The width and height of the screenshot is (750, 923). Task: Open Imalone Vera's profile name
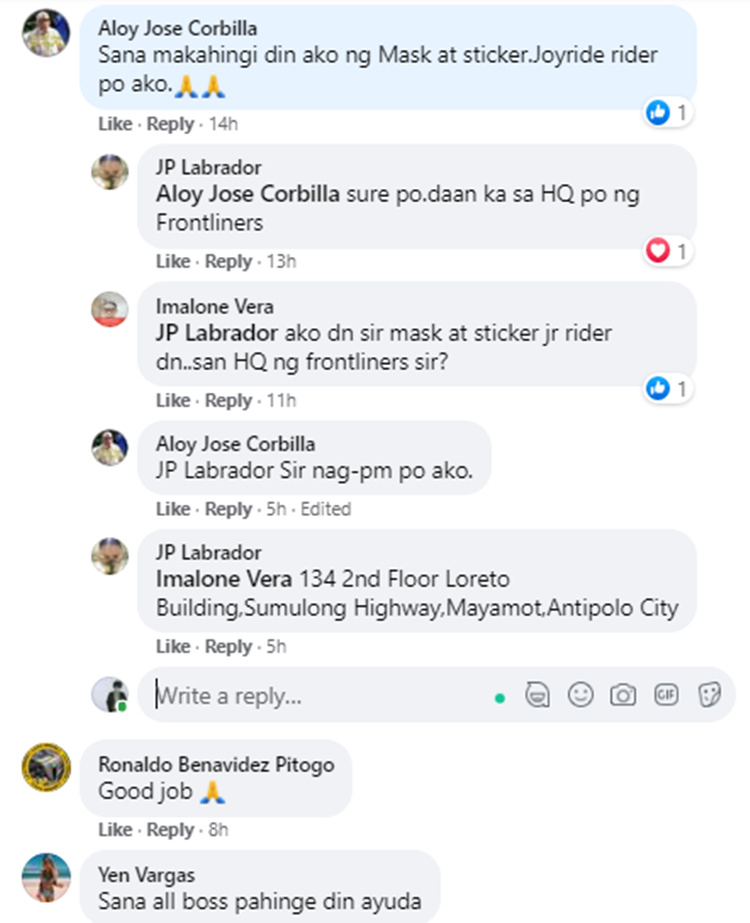coord(214,306)
